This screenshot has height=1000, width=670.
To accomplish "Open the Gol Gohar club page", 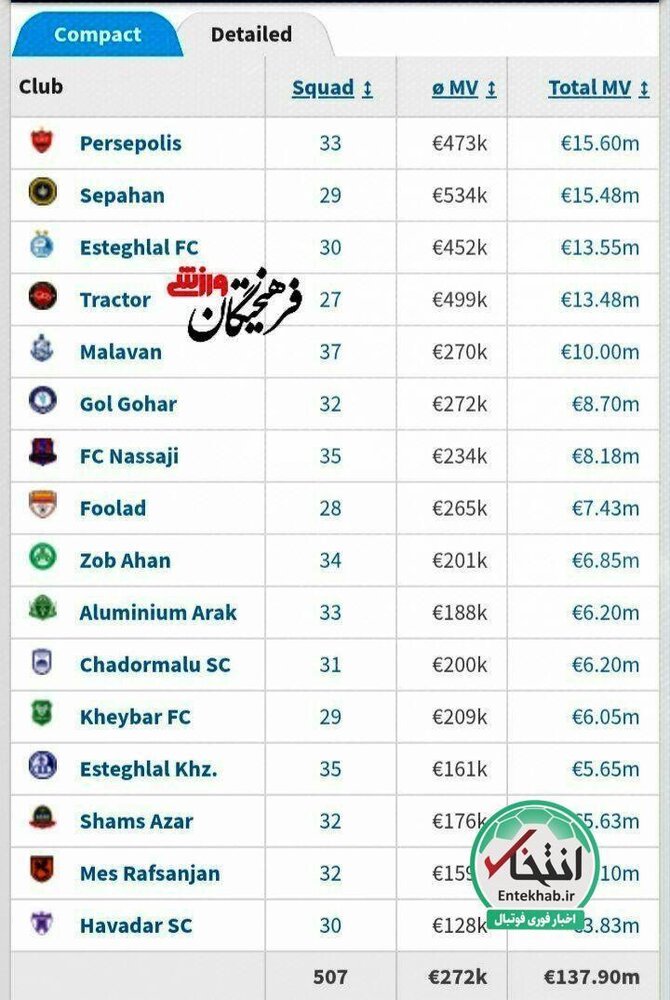I will click(128, 404).
